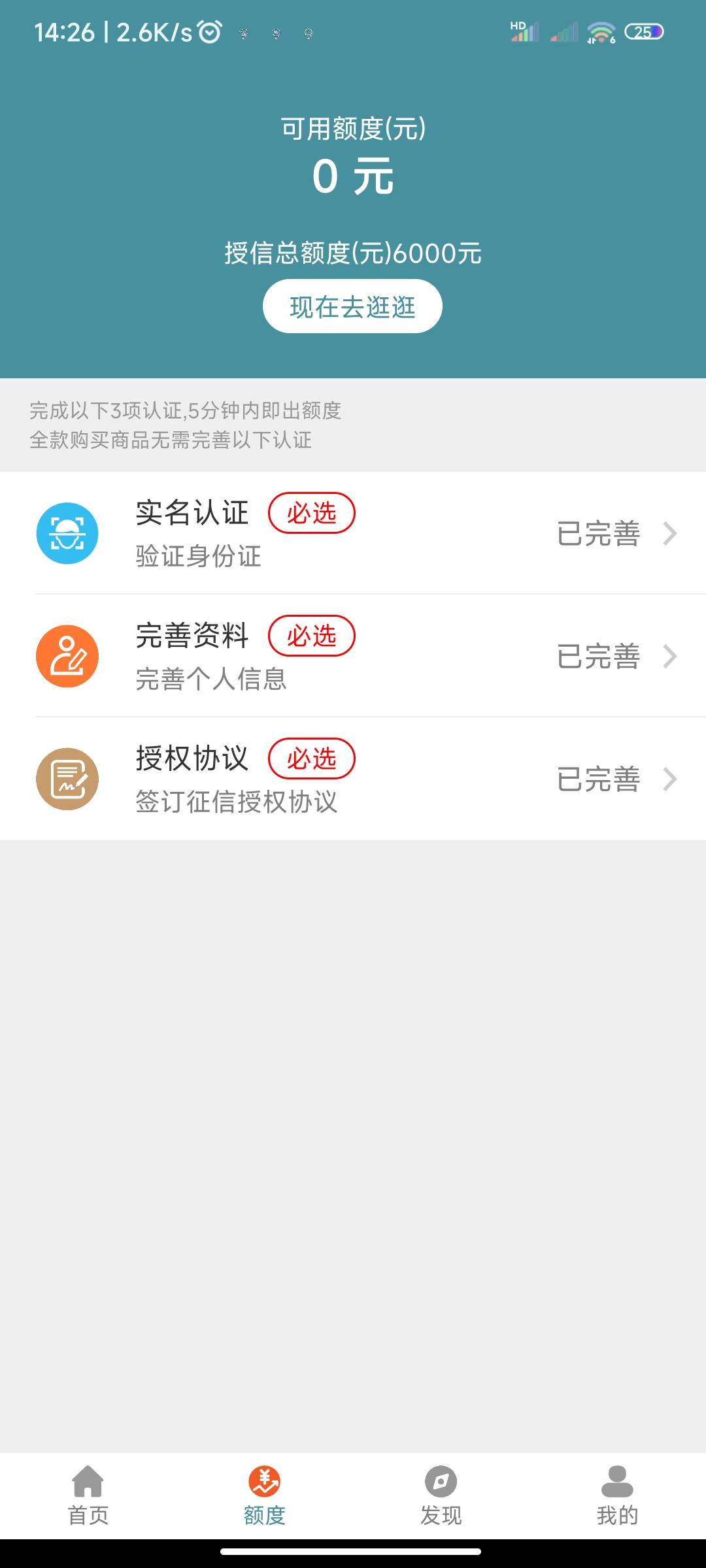Screen dimensions: 706x1568
Task: Select the 额度 tab
Action: (x=265, y=1496)
